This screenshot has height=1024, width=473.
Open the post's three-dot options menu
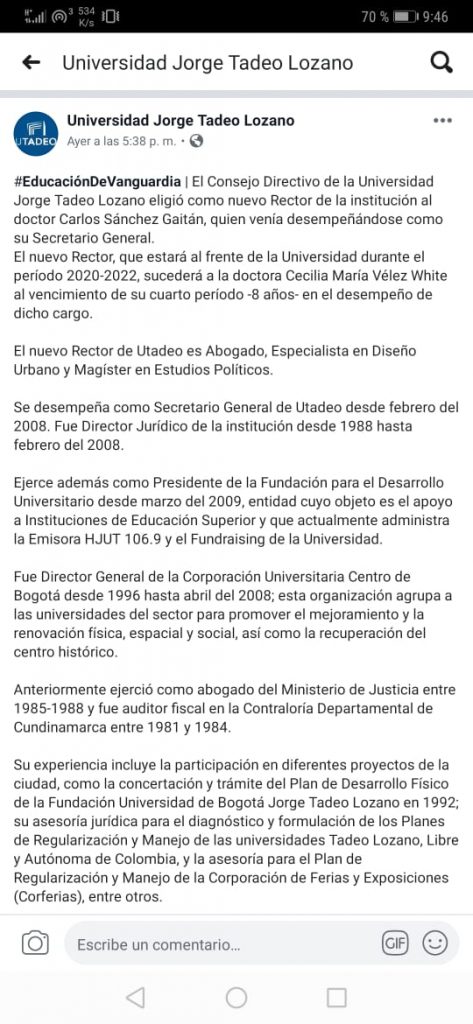click(x=442, y=121)
